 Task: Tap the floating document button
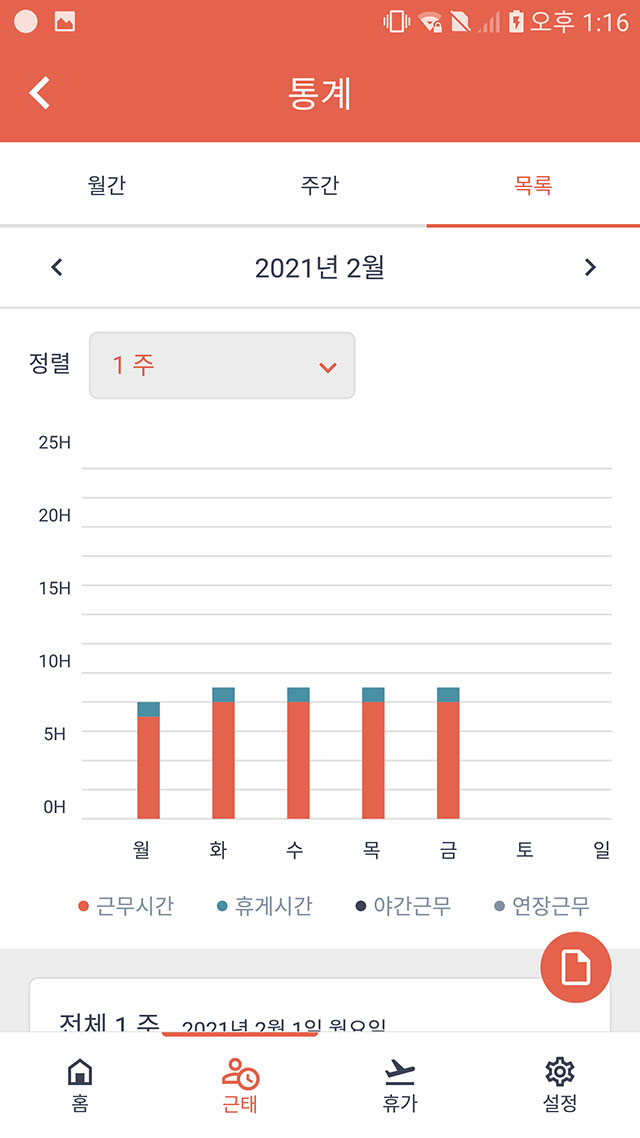tap(576, 967)
